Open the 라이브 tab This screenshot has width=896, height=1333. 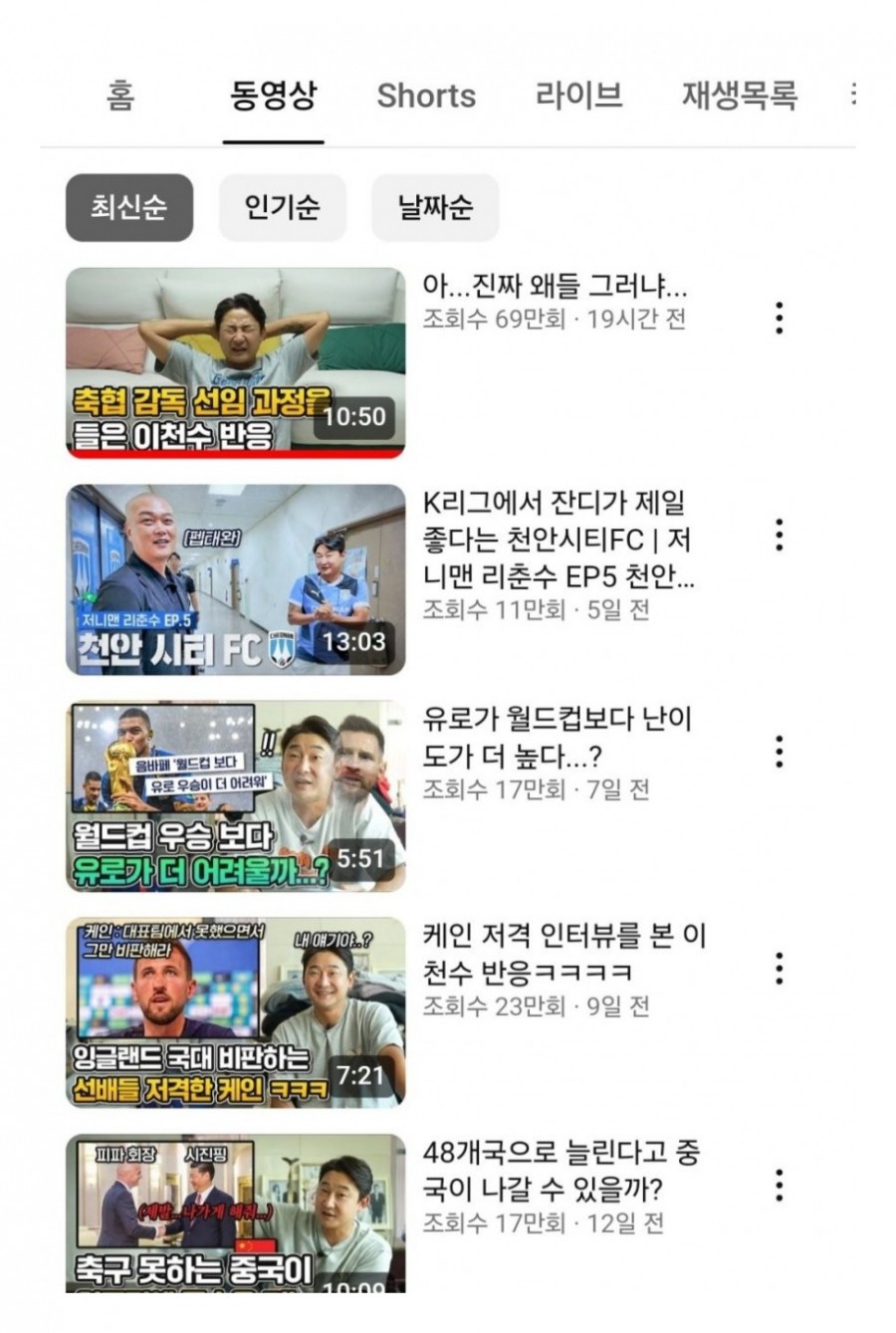[578, 96]
